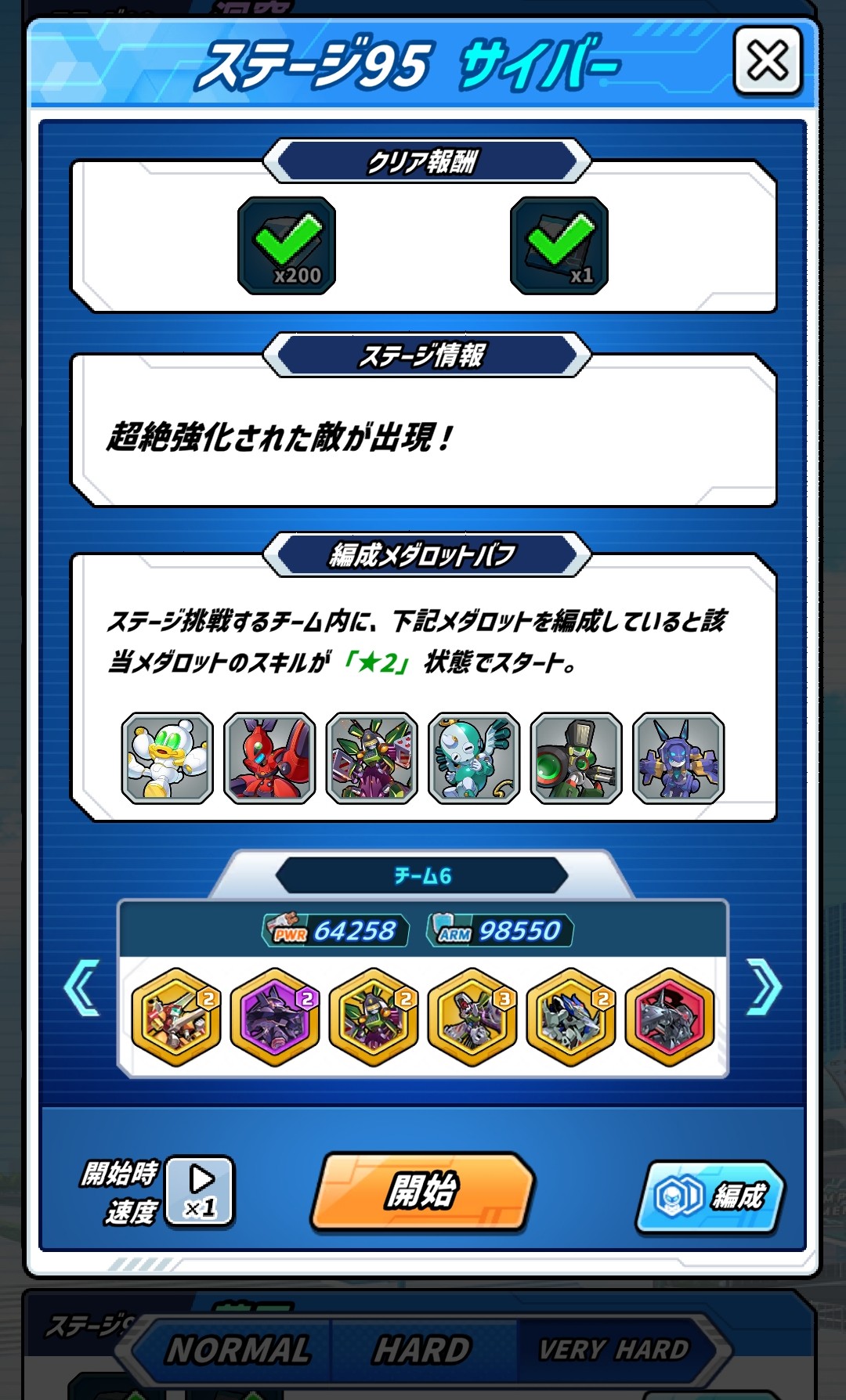This screenshot has height=1400, width=846.
Task: Select the red hexagon team member
Action: pyautogui.click(x=670, y=1016)
